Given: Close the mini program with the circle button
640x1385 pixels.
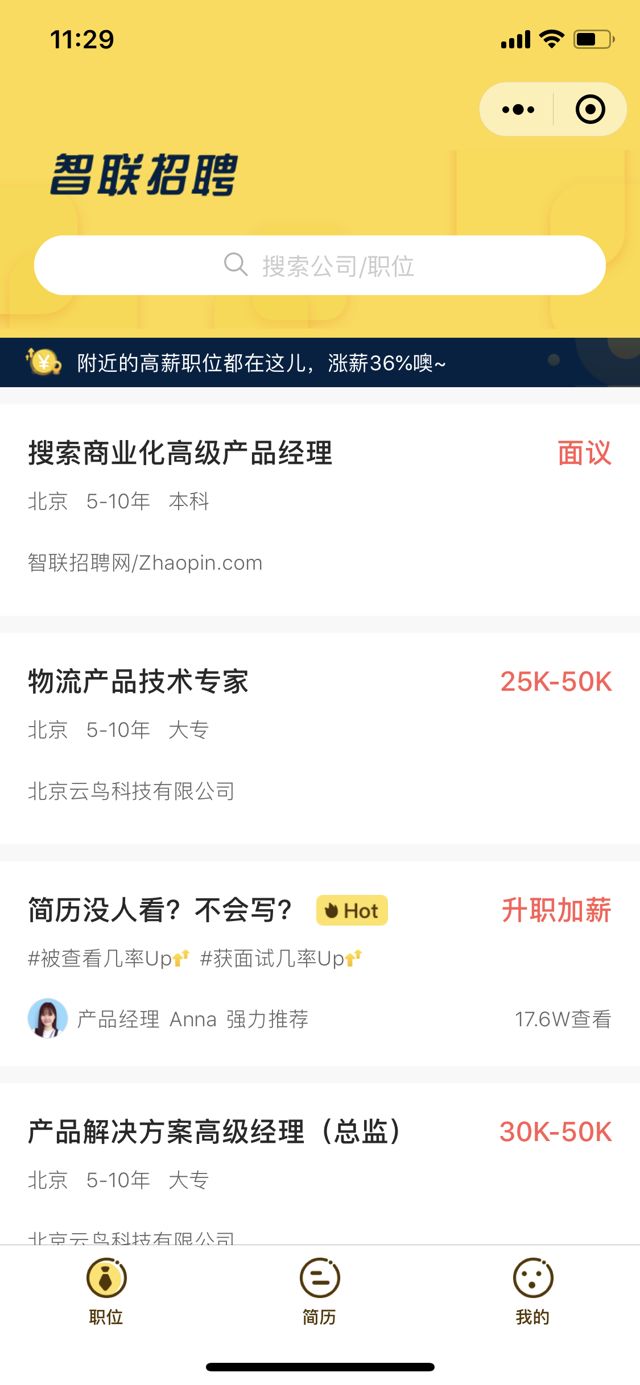Looking at the screenshot, I should point(591,109).
